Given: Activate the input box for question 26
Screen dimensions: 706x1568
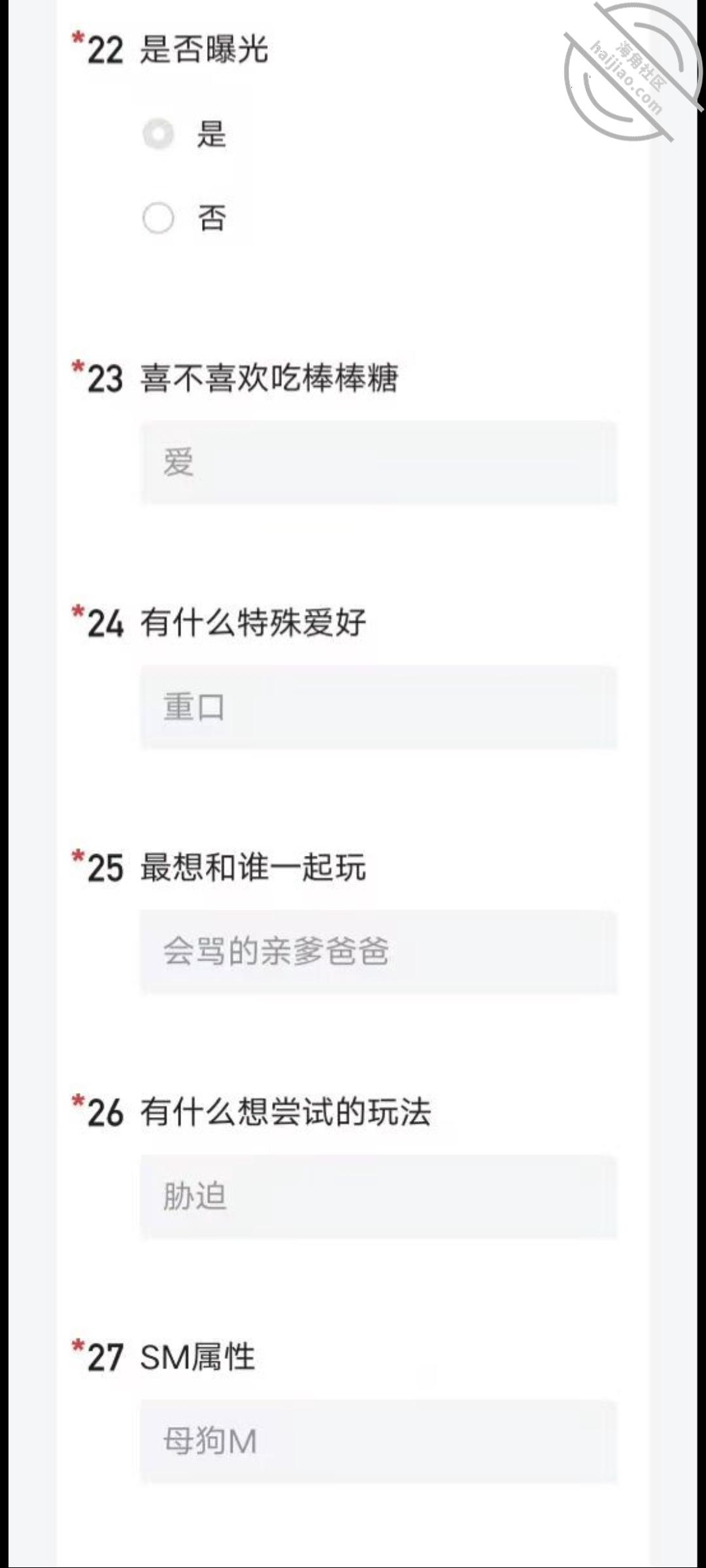Looking at the screenshot, I should pos(378,1196).
